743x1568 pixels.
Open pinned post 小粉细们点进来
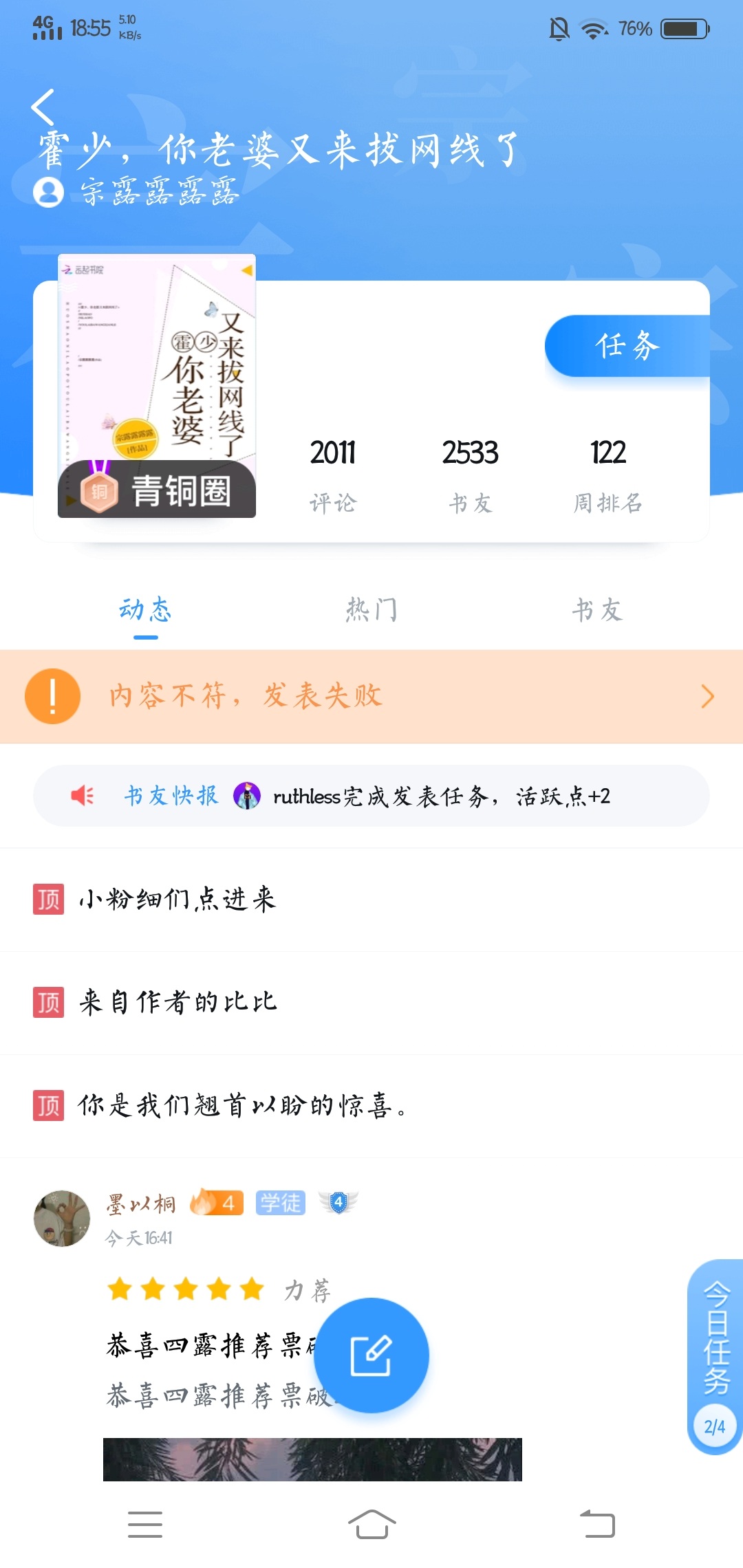(371, 900)
